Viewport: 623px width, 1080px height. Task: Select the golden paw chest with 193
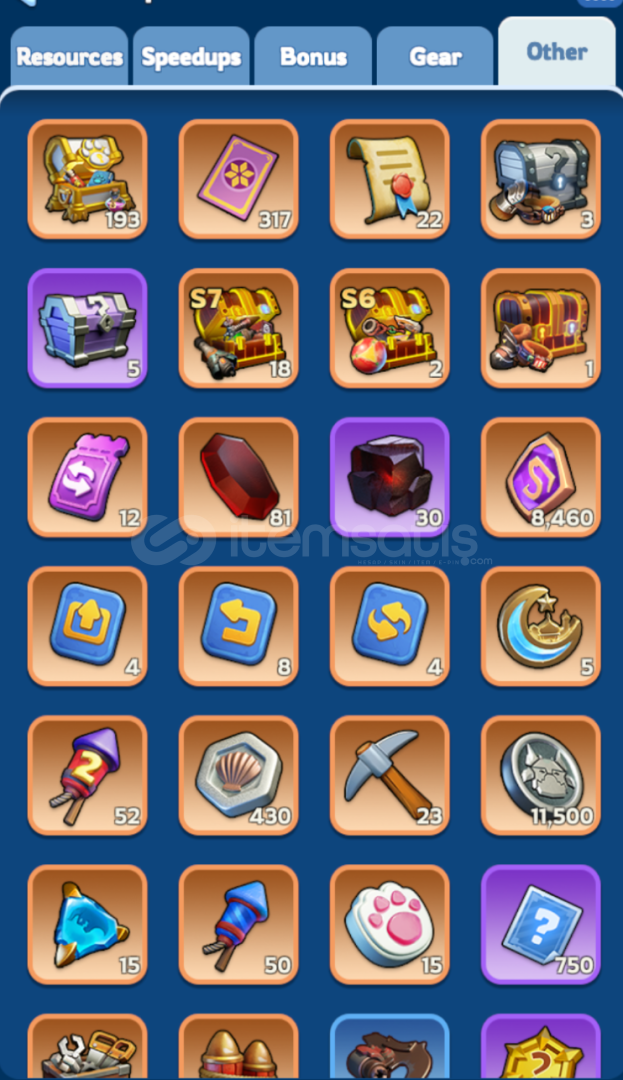point(87,179)
